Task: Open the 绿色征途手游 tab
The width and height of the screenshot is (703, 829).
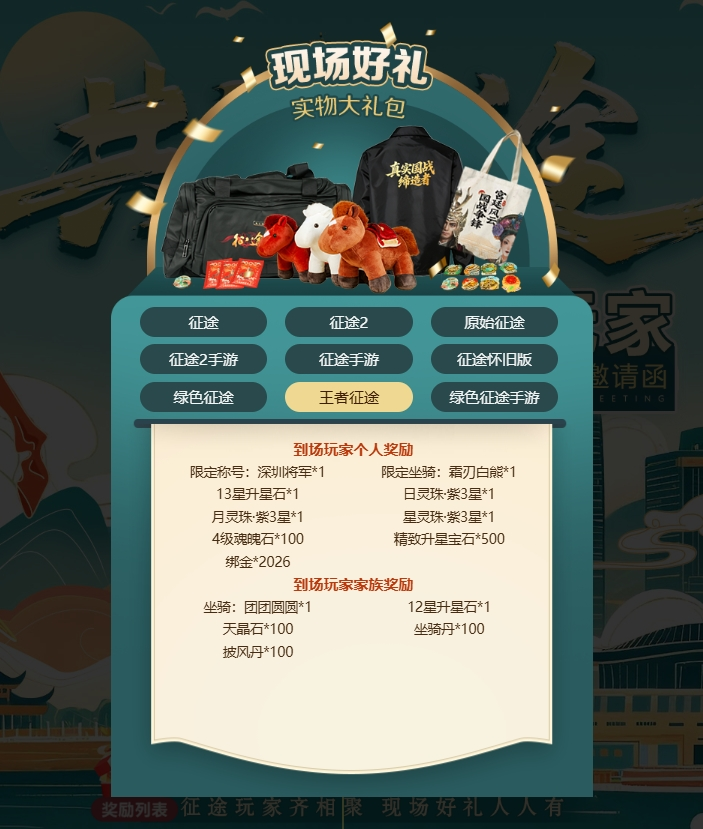Action: pyautogui.click(x=494, y=397)
